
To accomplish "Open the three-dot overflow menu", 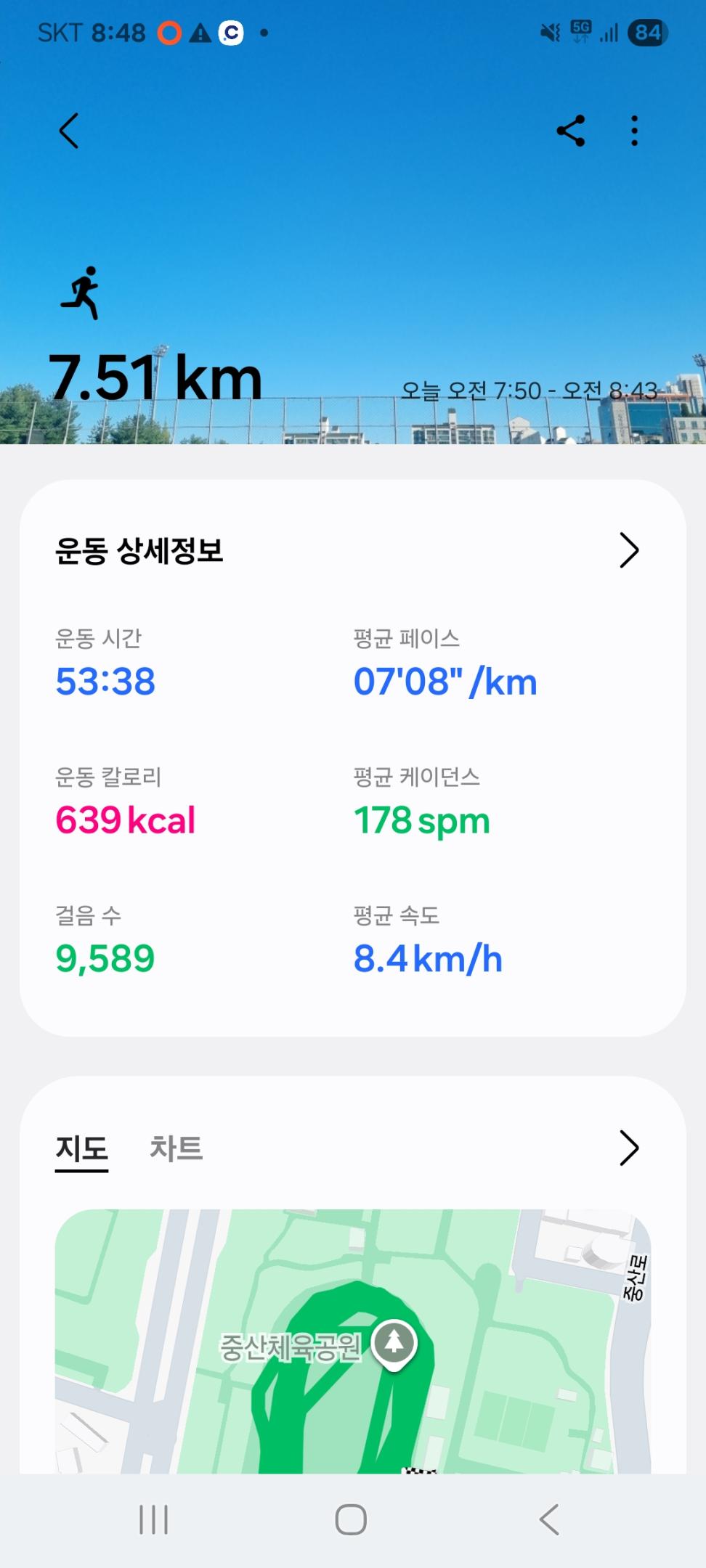I will [x=634, y=131].
